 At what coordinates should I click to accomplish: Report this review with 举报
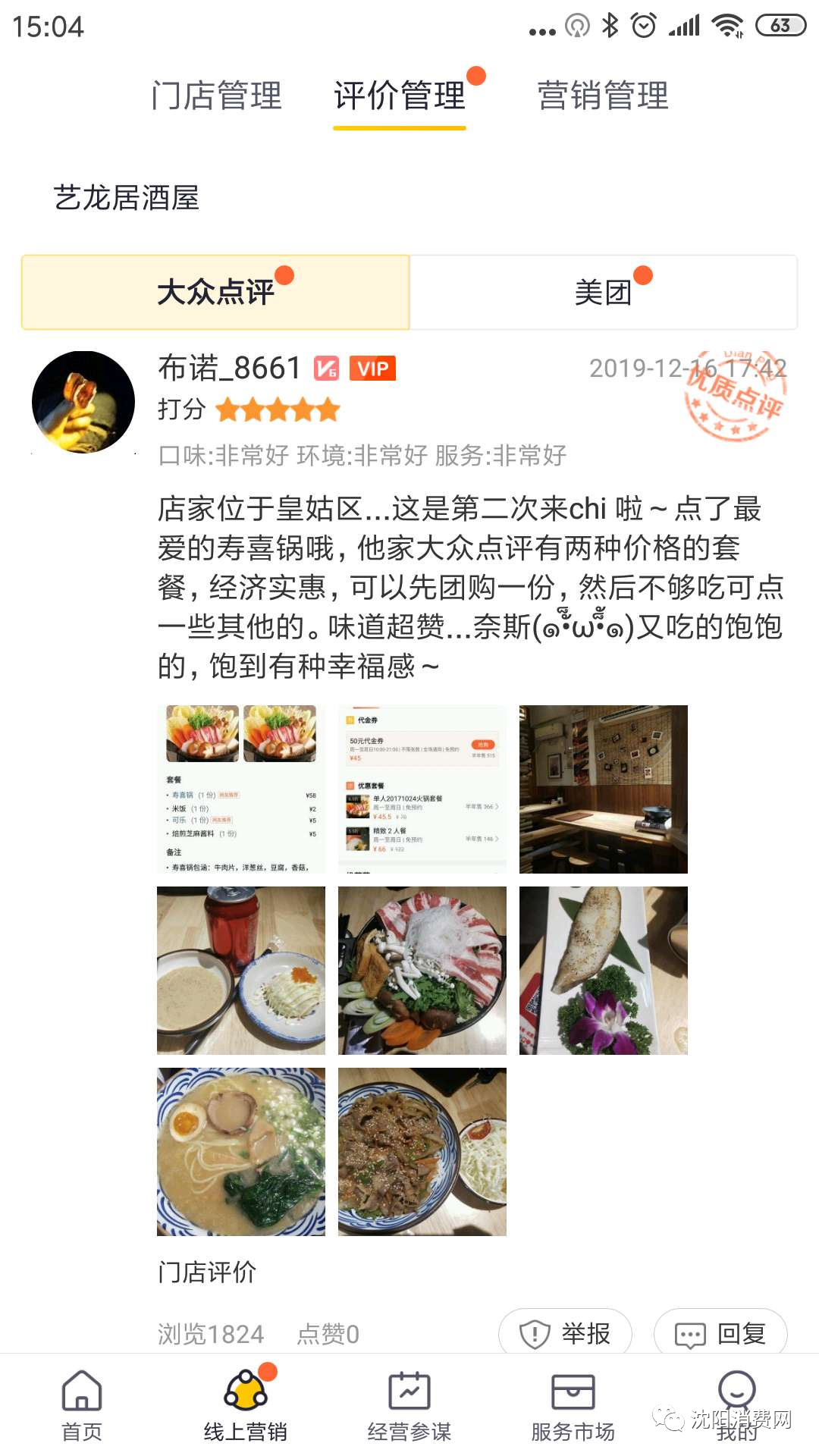pos(566,1332)
